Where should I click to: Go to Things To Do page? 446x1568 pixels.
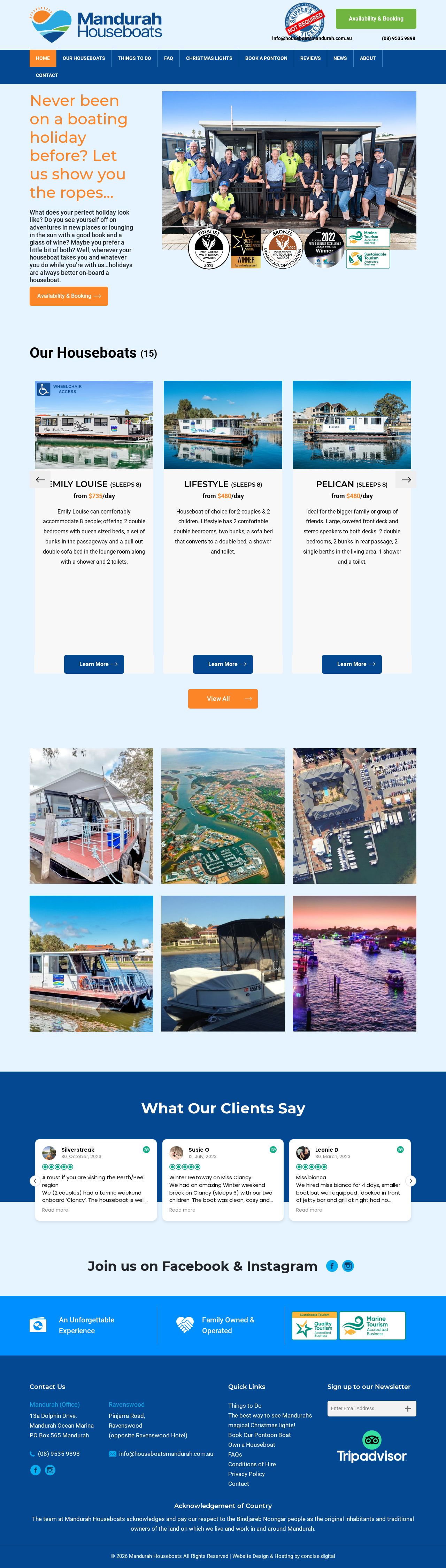134,59
